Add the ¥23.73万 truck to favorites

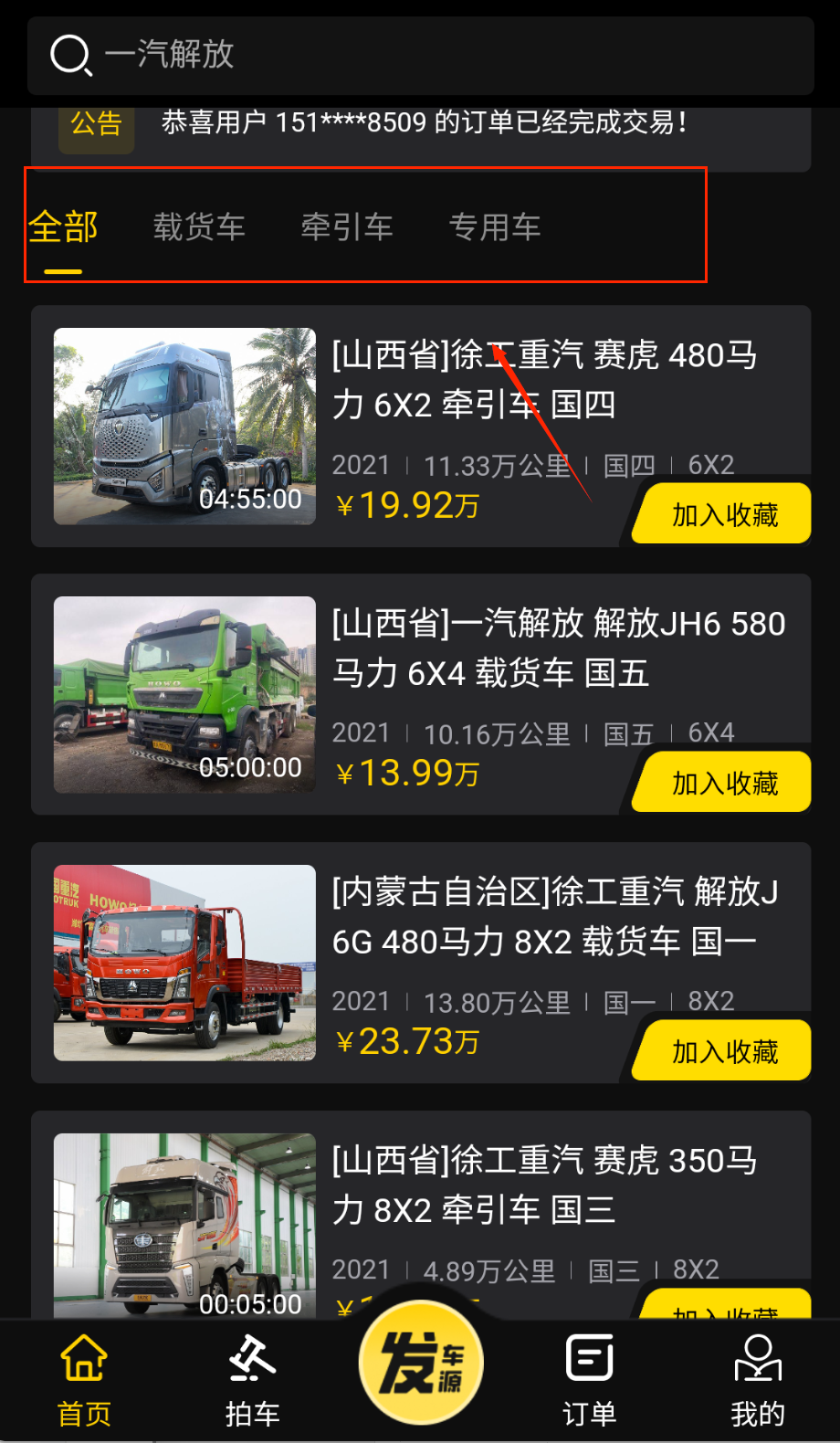tap(725, 1051)
